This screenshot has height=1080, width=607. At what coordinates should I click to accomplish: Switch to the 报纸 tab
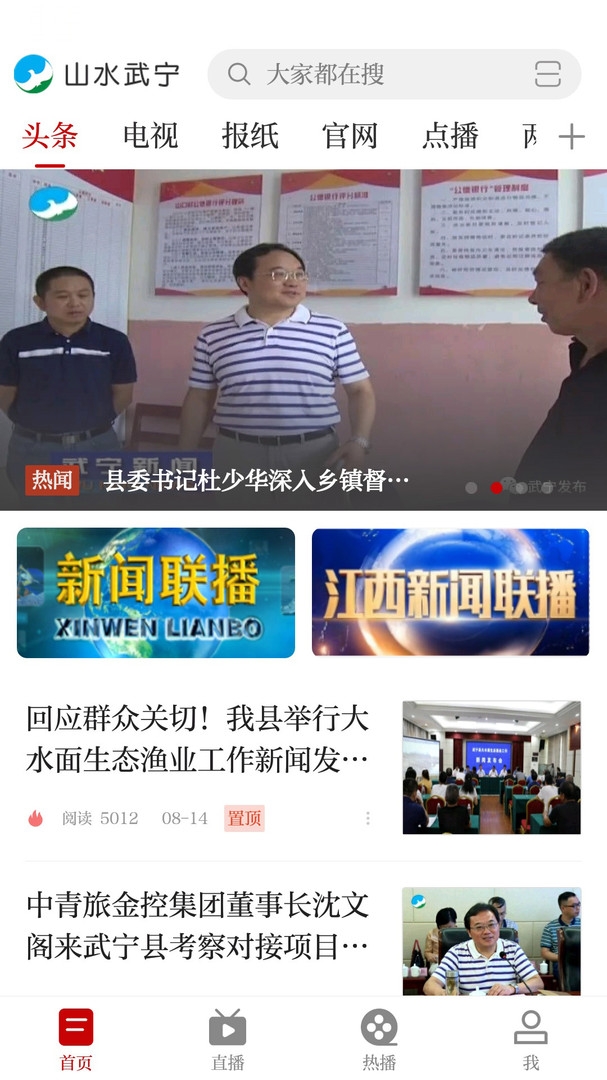coord(250,136)
